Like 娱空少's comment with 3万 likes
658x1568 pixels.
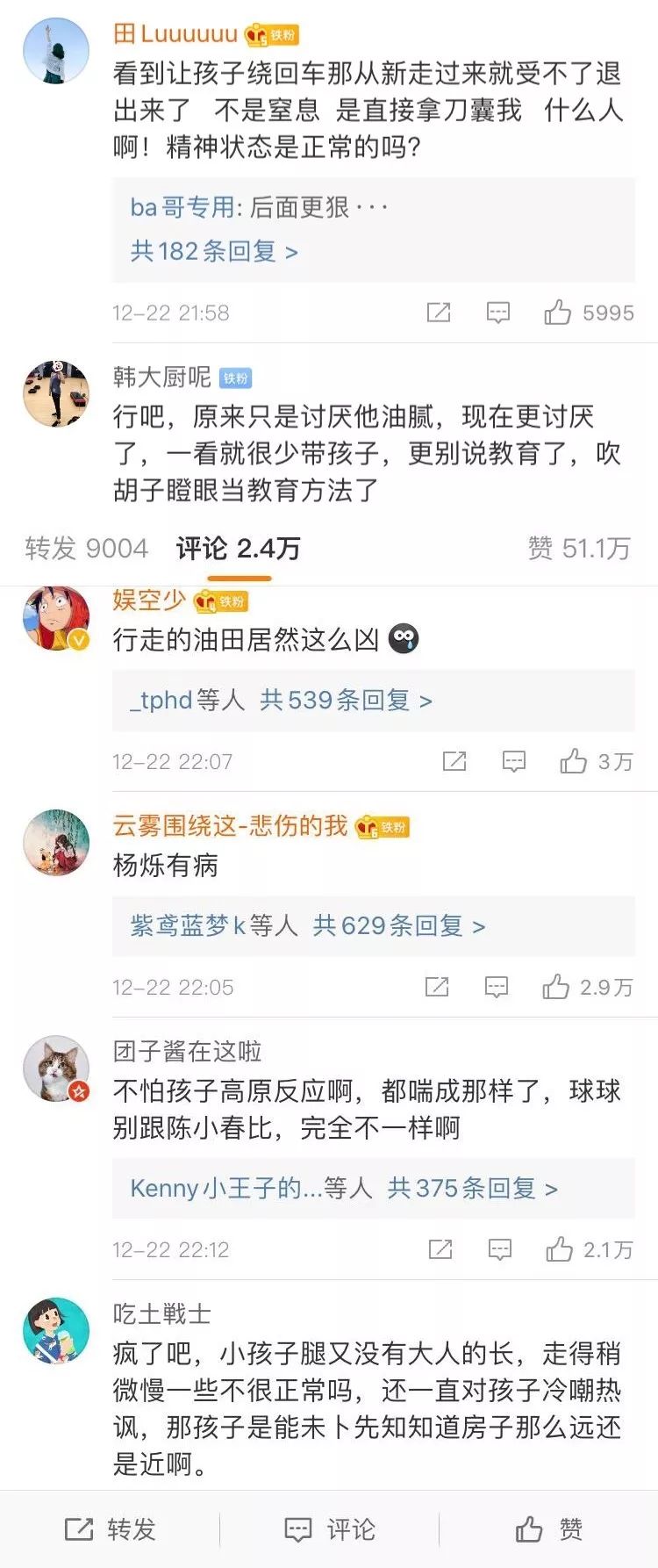(574, 761)
